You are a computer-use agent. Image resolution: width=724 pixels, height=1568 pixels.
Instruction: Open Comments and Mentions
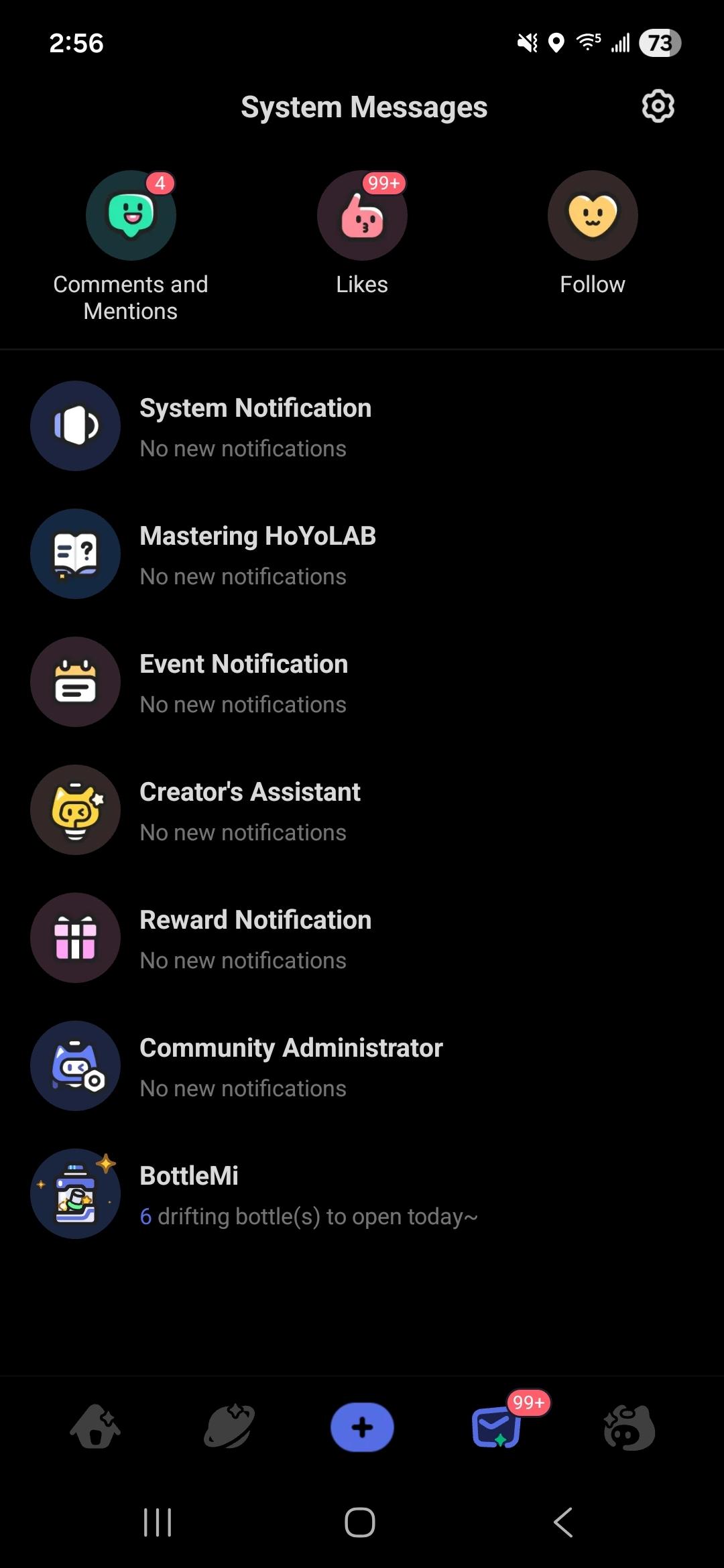[131, 216]
